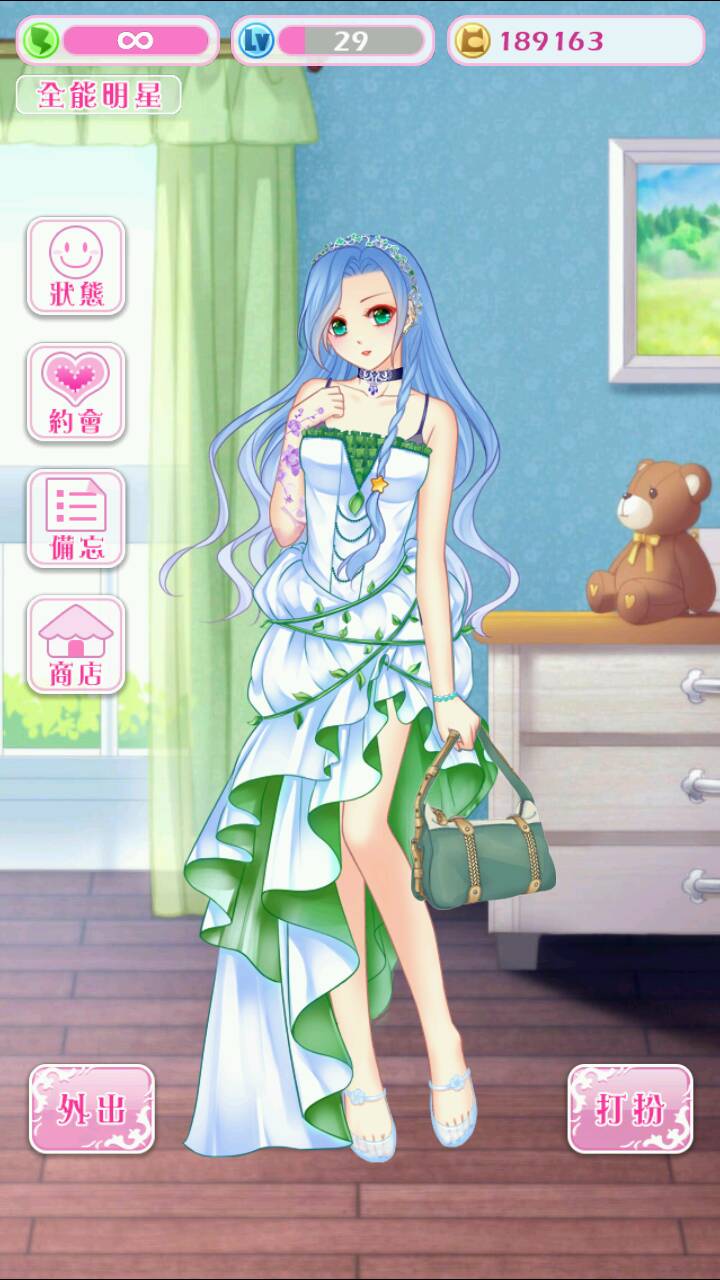Open the 狀態 status menu

[76, 266]
